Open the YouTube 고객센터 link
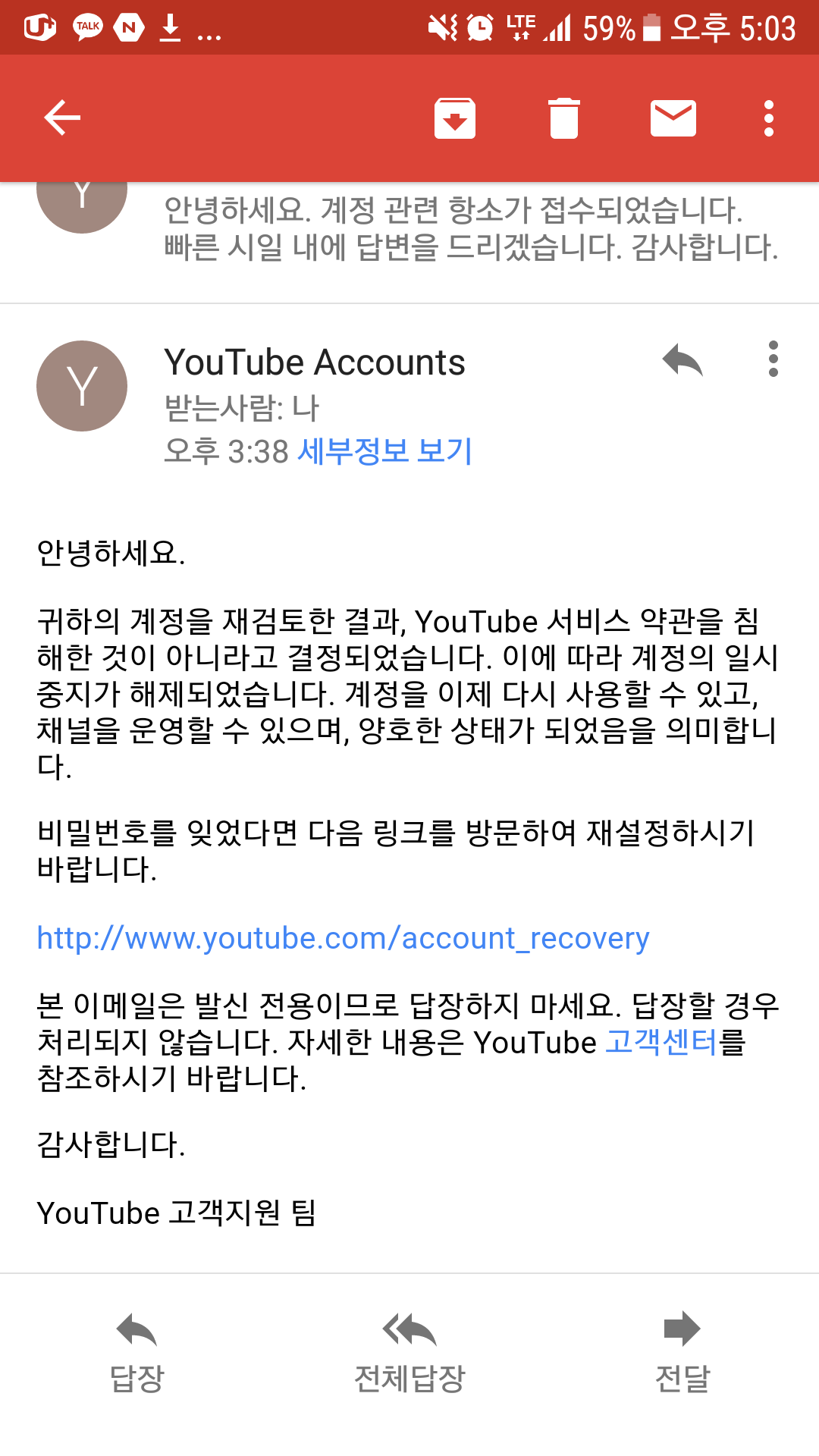This screenshot has height=1456, width=819. [661, 1043]
